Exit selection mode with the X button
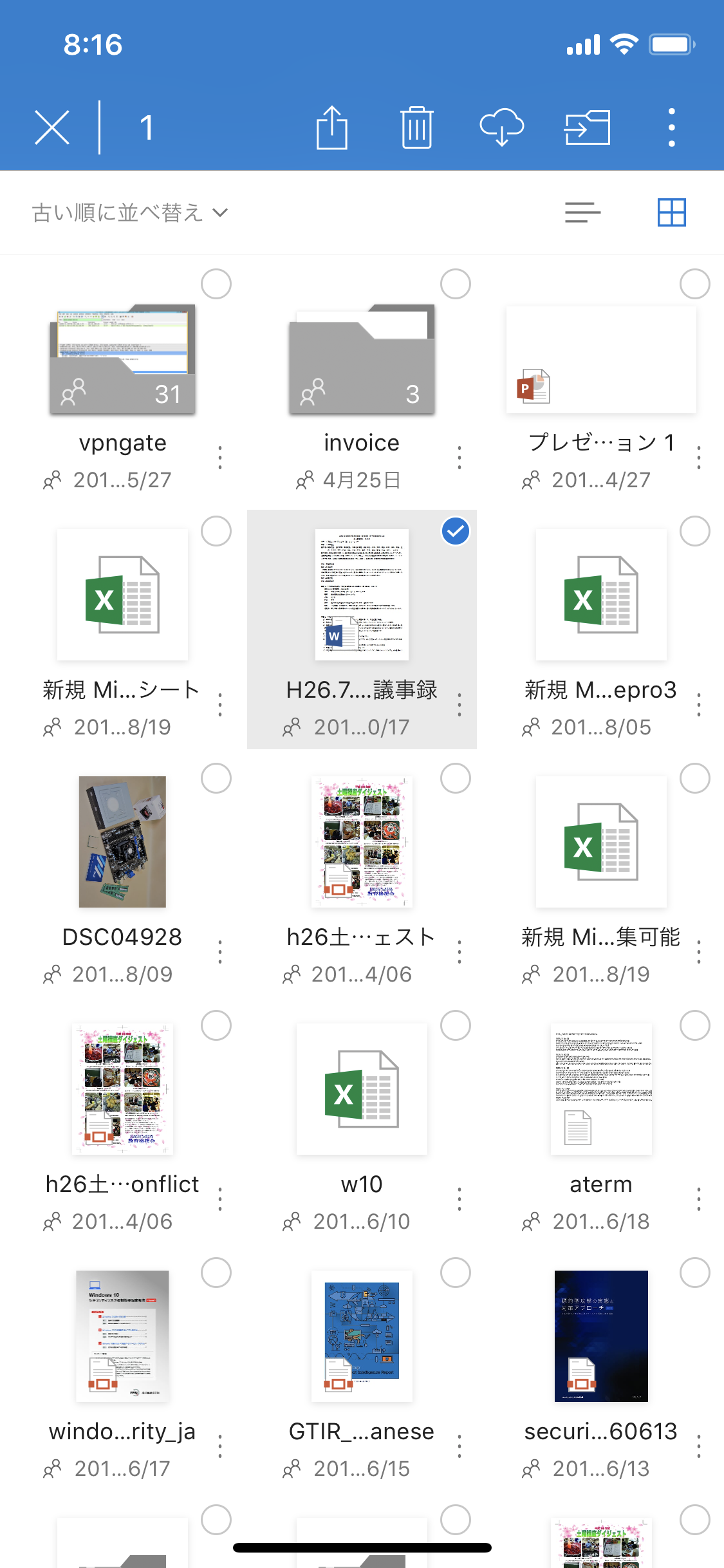 pos(51,126)
